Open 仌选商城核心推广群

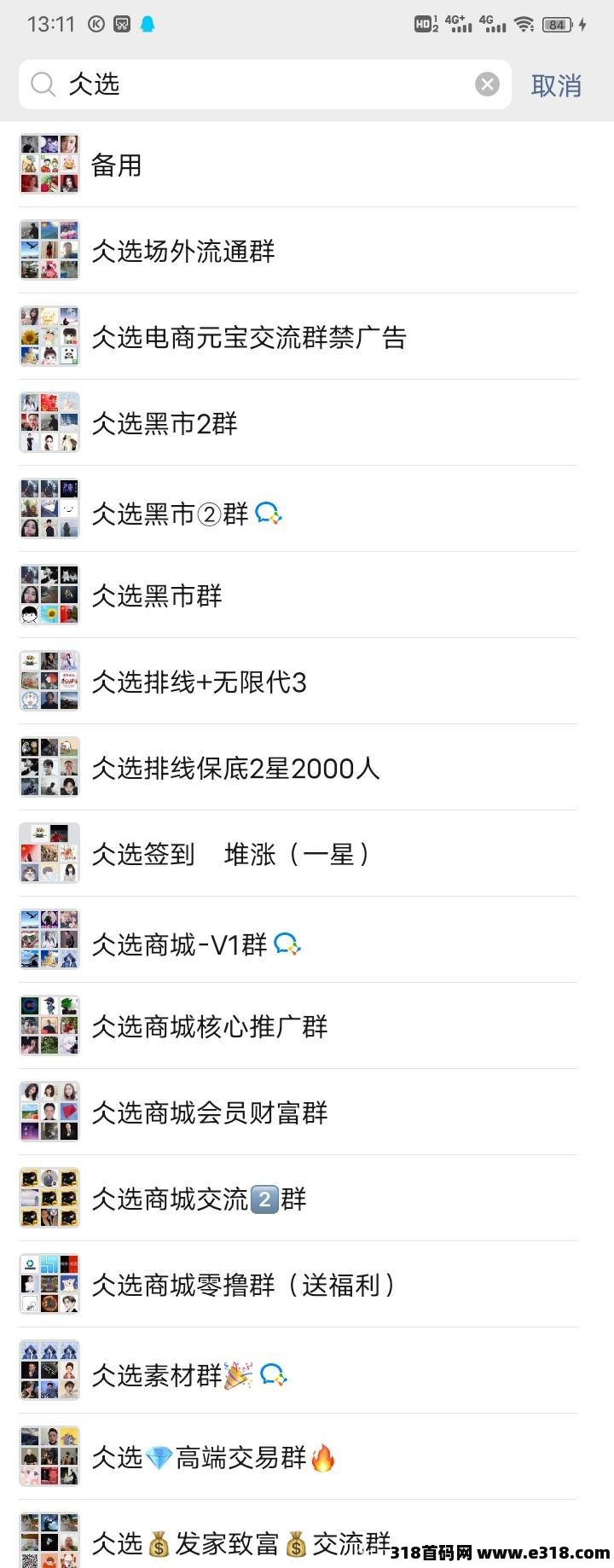tap(209, 1026)
